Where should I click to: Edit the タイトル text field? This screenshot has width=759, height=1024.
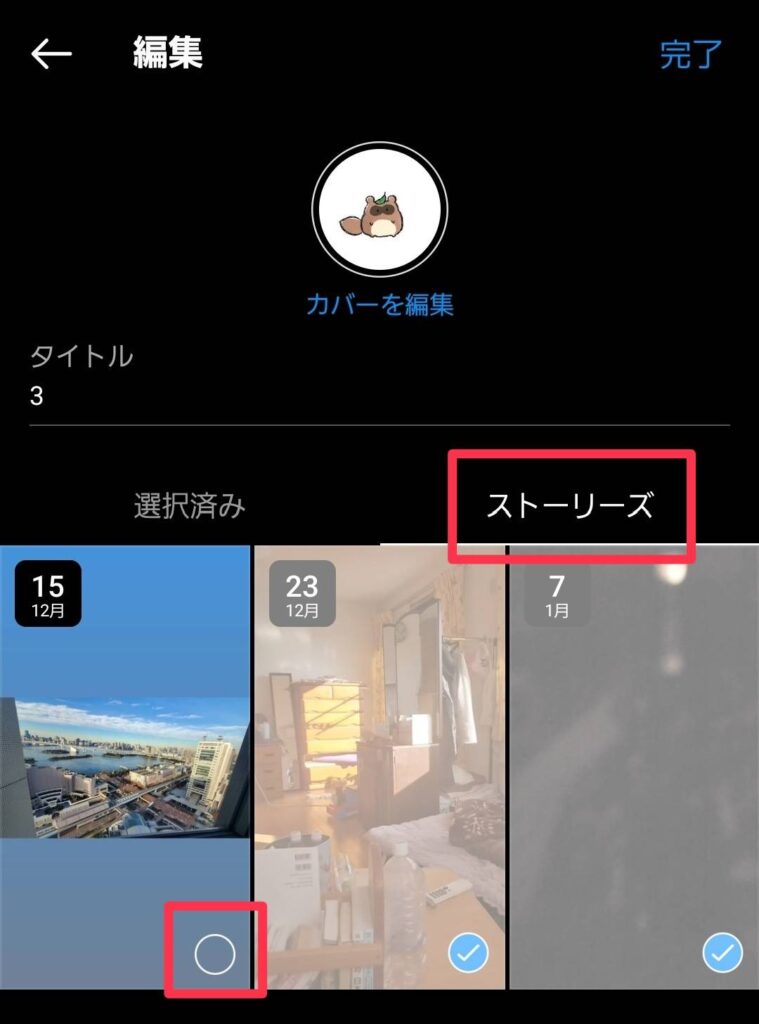coord(379,397)
